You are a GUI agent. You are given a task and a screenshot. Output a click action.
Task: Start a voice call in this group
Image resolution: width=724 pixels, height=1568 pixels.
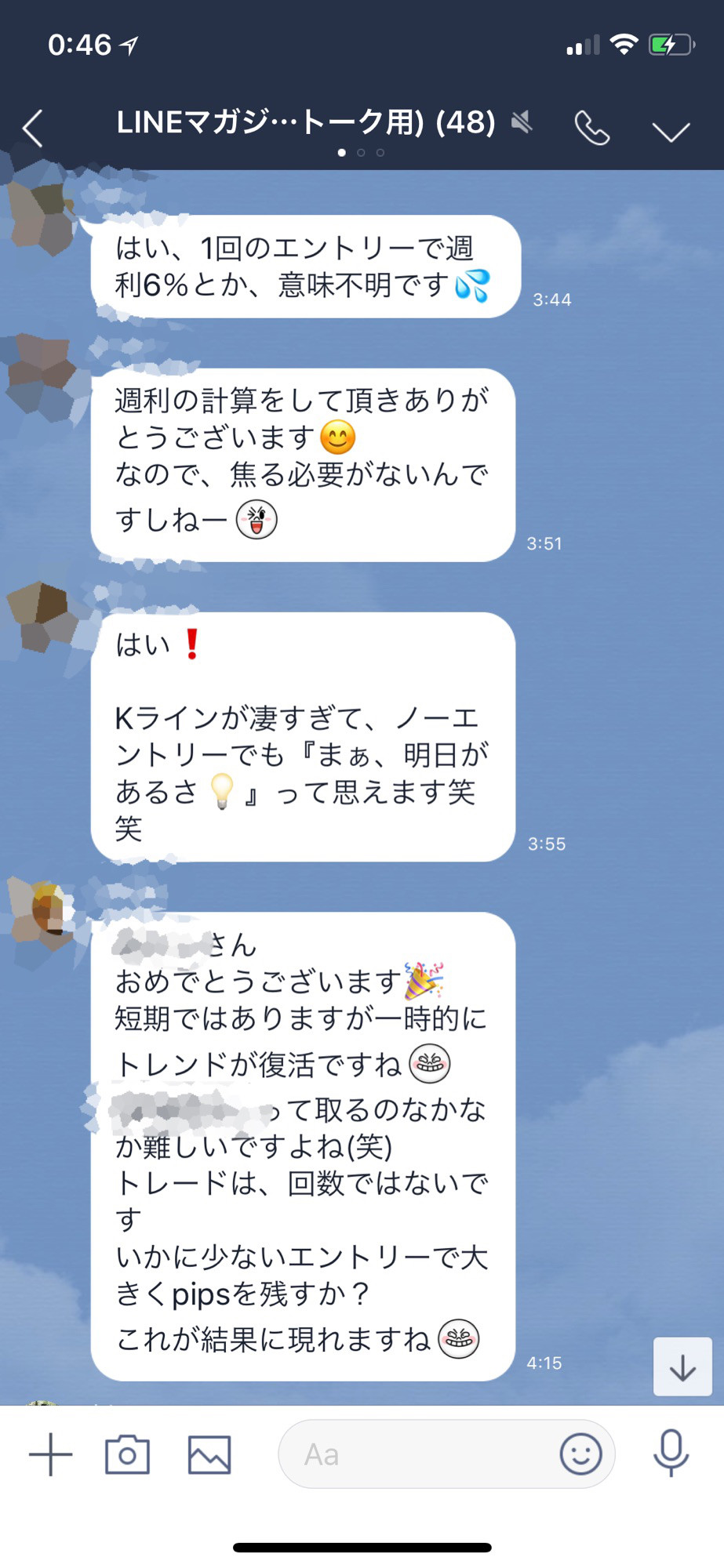[x=592, y=129]
